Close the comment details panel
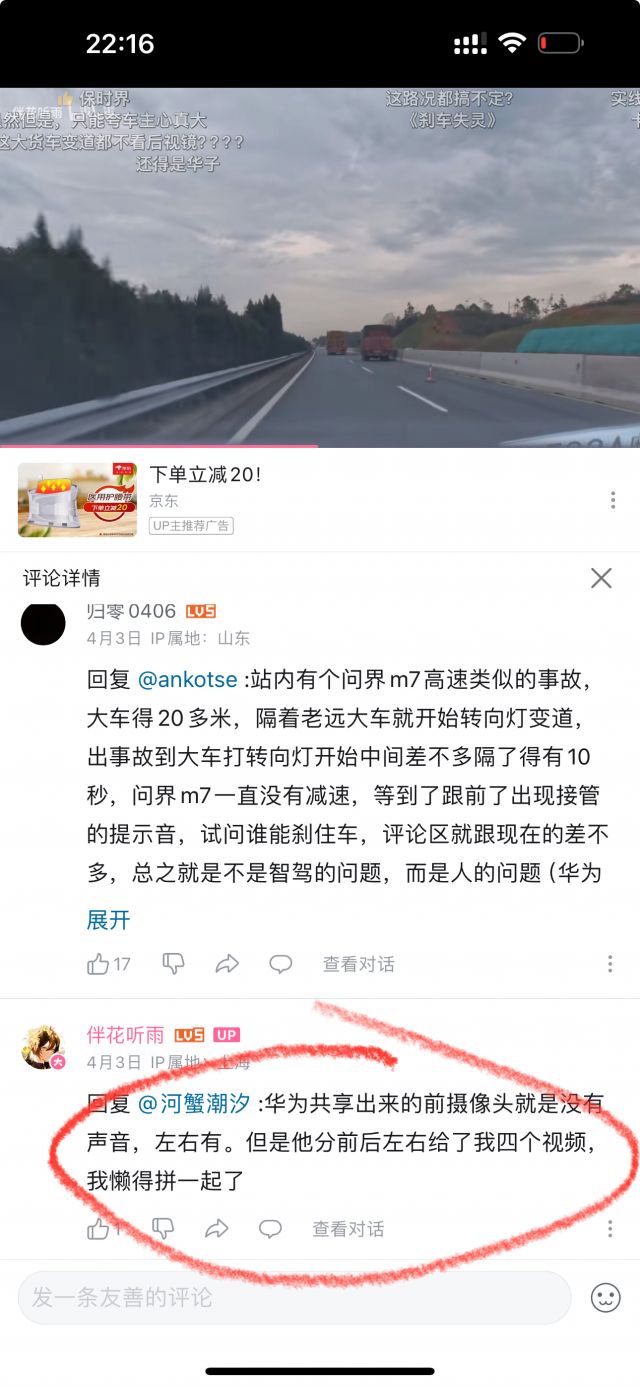Screen dimensions: 640x1387 (601, 578)
